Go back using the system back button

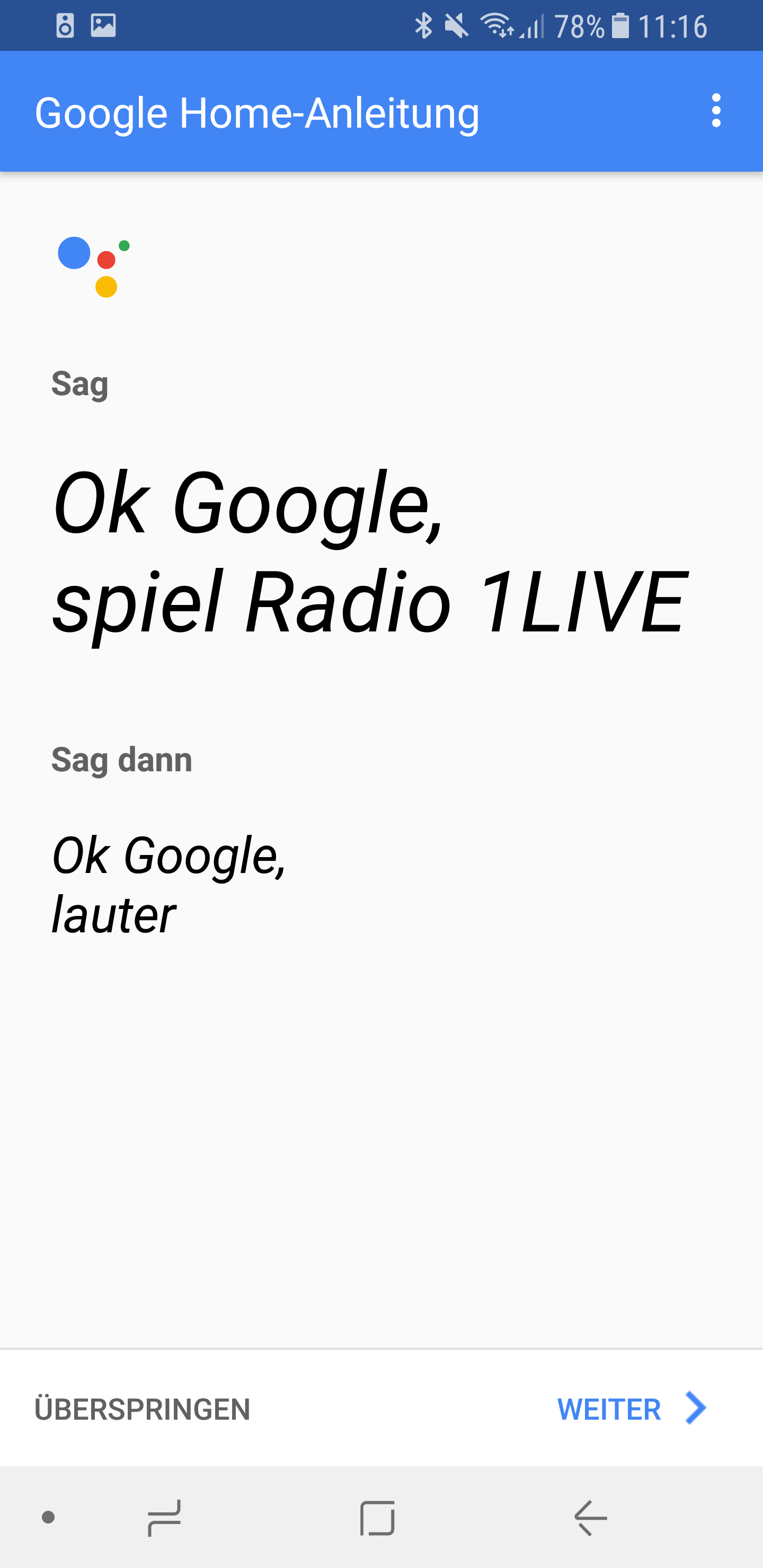click(590, 1518)
